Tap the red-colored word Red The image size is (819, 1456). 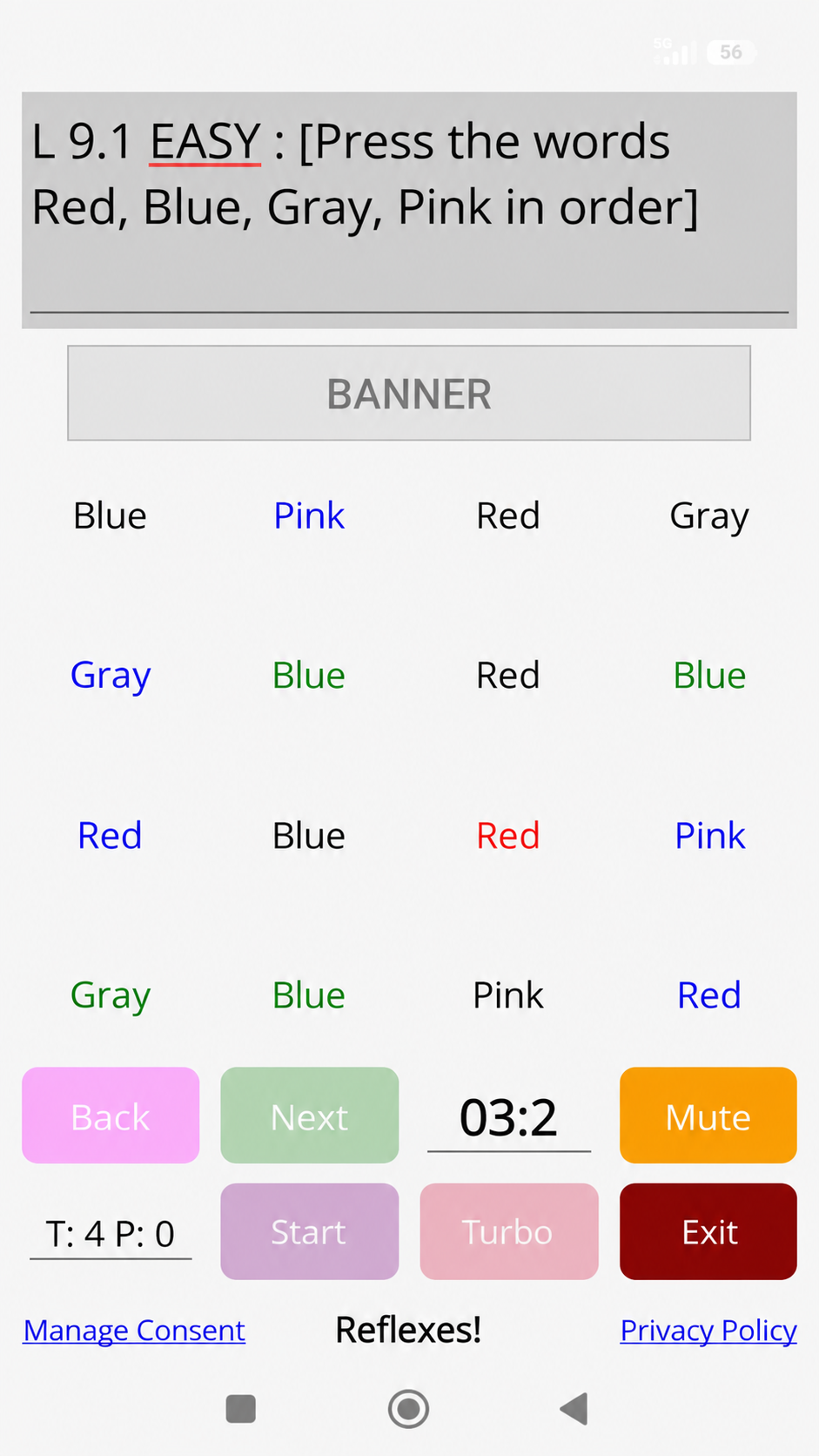(x=508, y=836)
